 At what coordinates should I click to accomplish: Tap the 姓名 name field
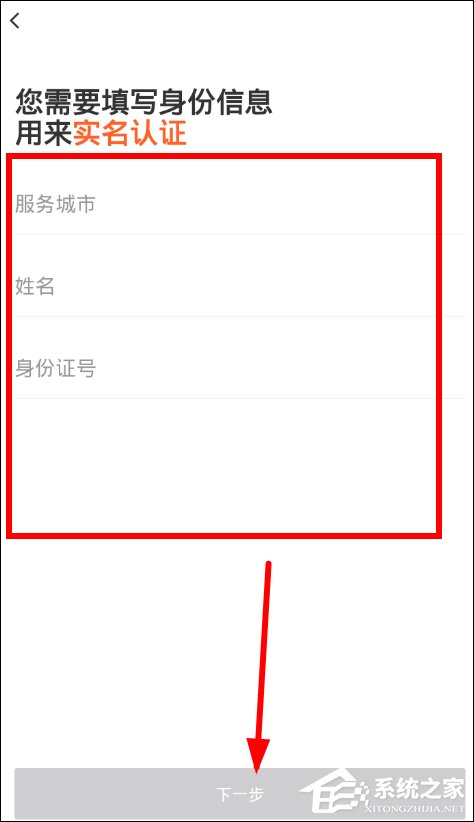click(x=240, y=286)
